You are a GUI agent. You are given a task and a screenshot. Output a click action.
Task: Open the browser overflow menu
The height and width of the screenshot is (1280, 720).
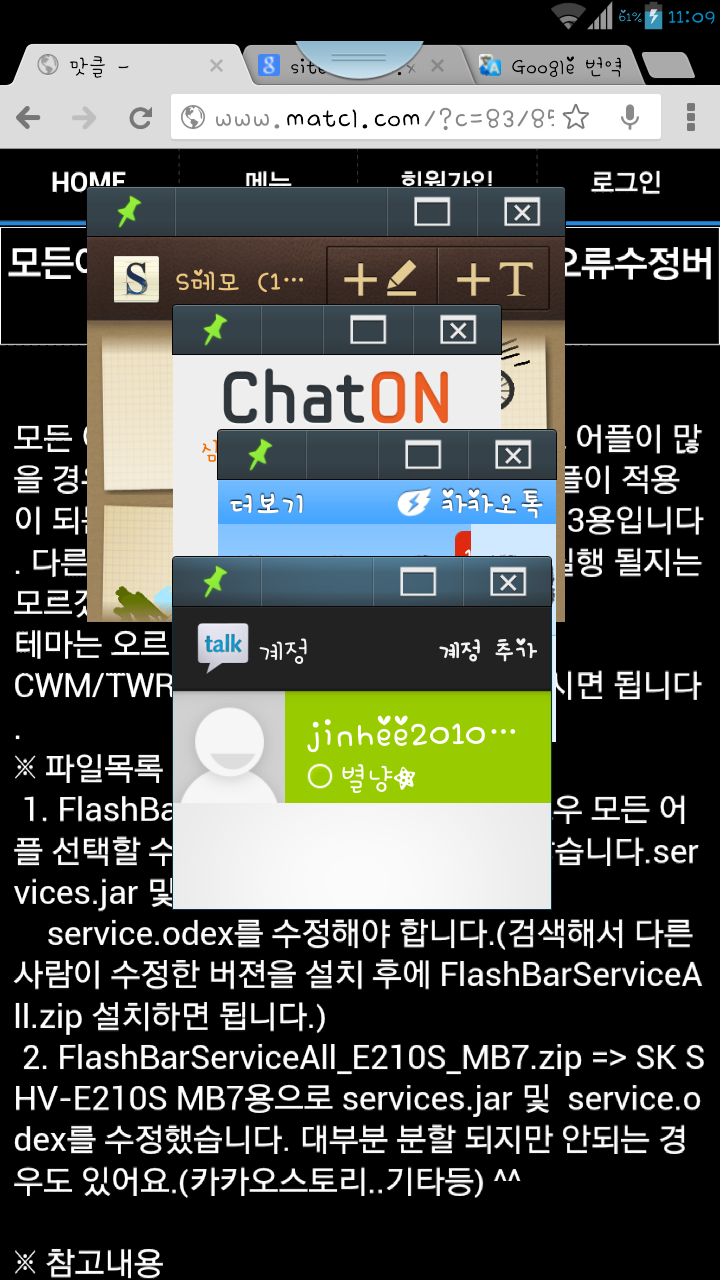[691, 118]
